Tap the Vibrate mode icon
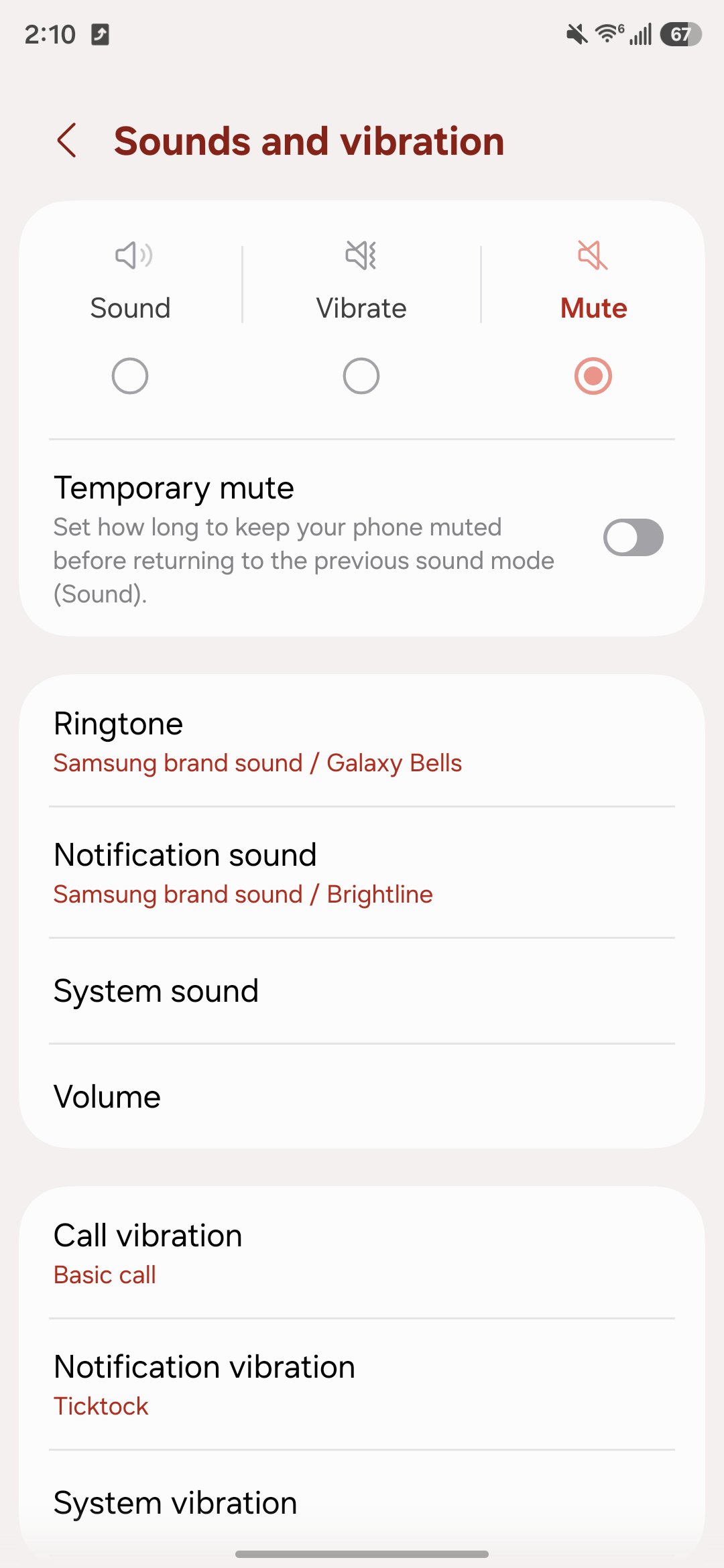Screen dimensions: 724x1568 point(361,255)
